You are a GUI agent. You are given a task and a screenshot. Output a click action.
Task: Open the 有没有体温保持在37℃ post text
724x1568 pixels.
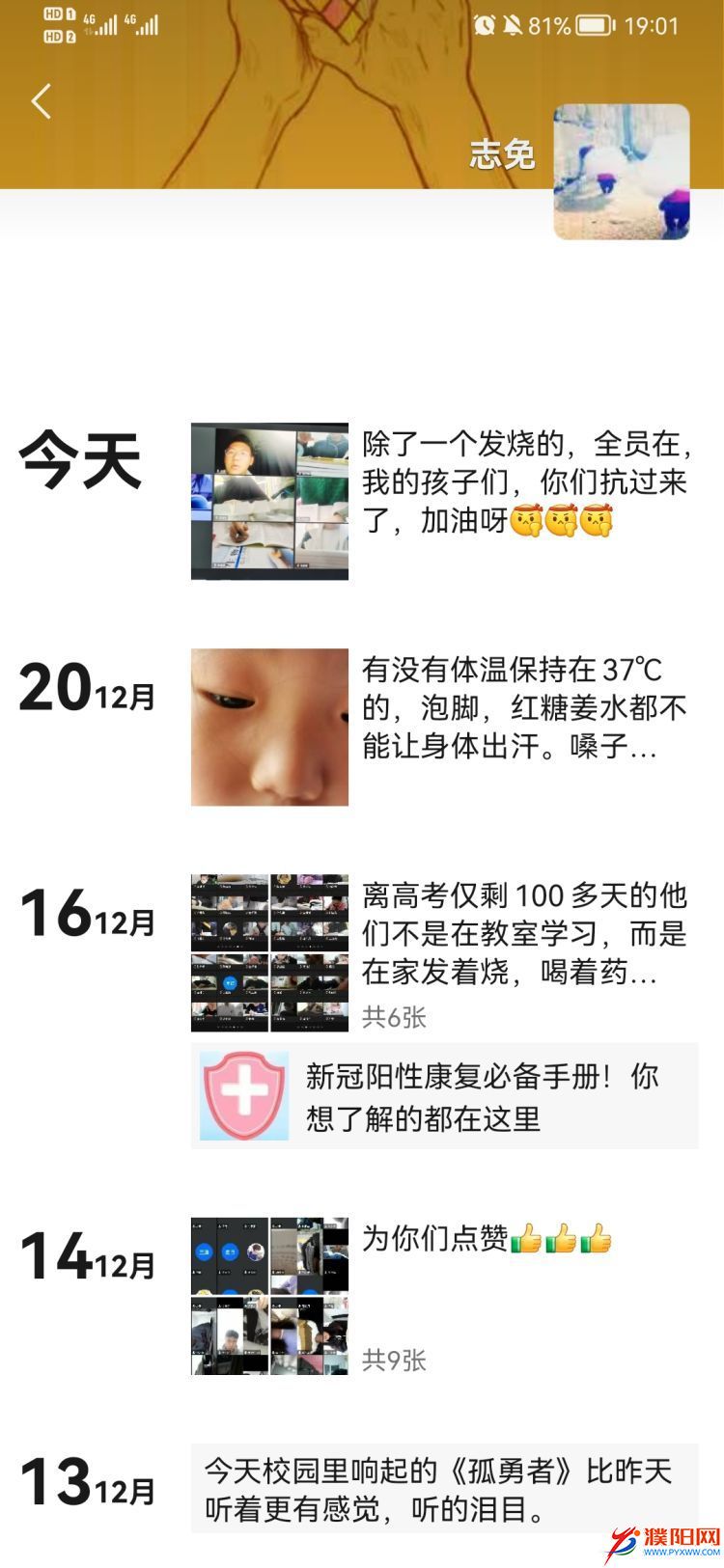coord(524,708)
